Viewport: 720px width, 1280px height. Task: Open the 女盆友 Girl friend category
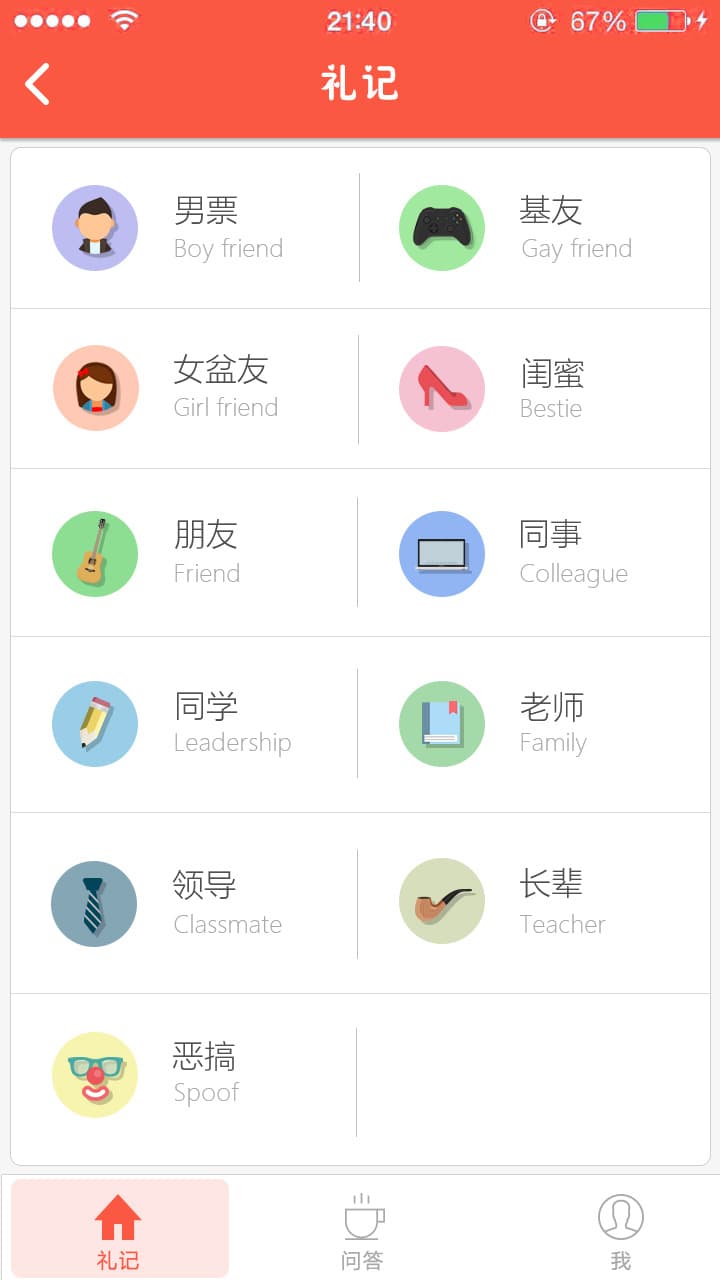[185, 389]
